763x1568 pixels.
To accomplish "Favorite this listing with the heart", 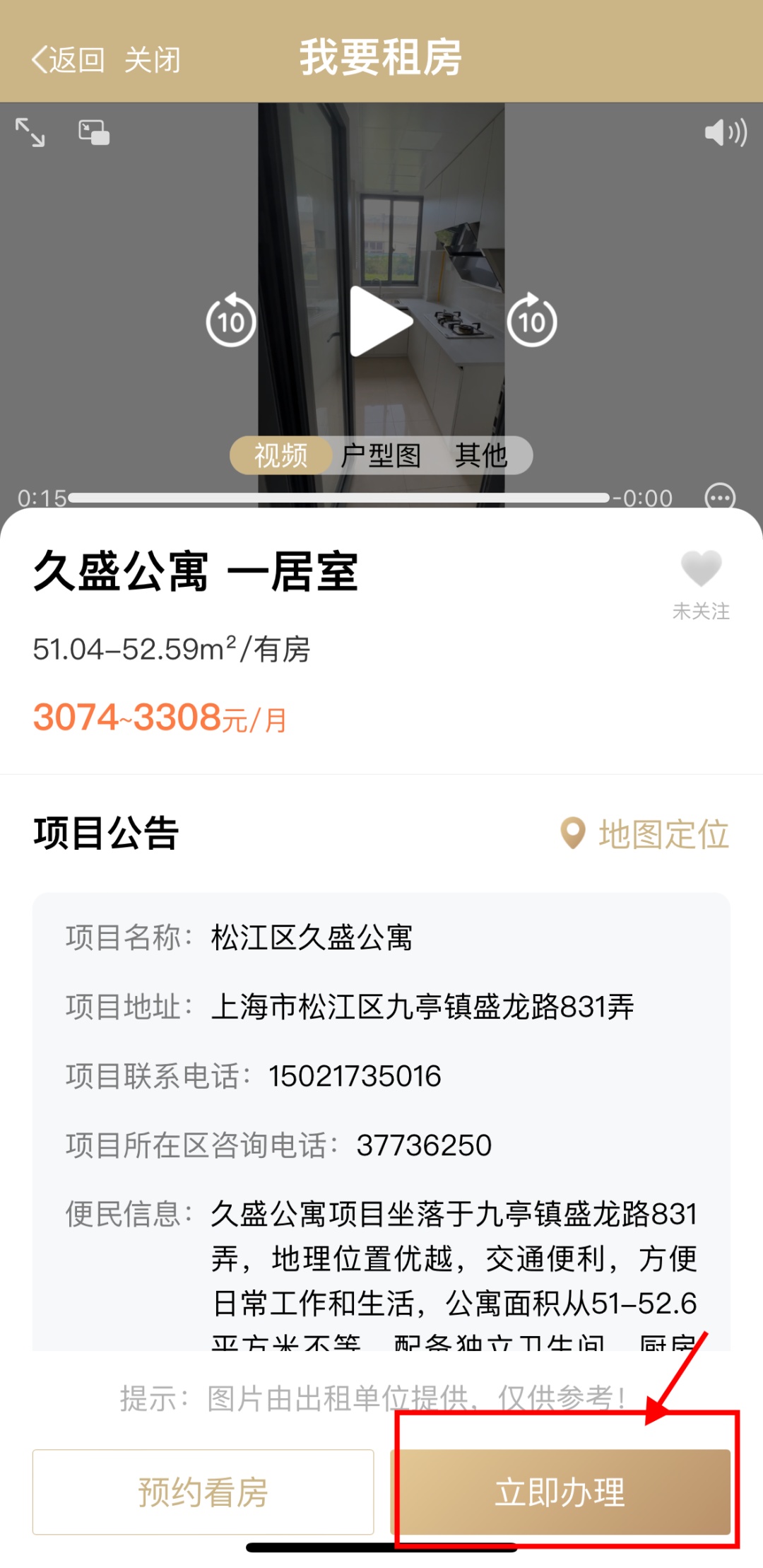I will [701, 570].
